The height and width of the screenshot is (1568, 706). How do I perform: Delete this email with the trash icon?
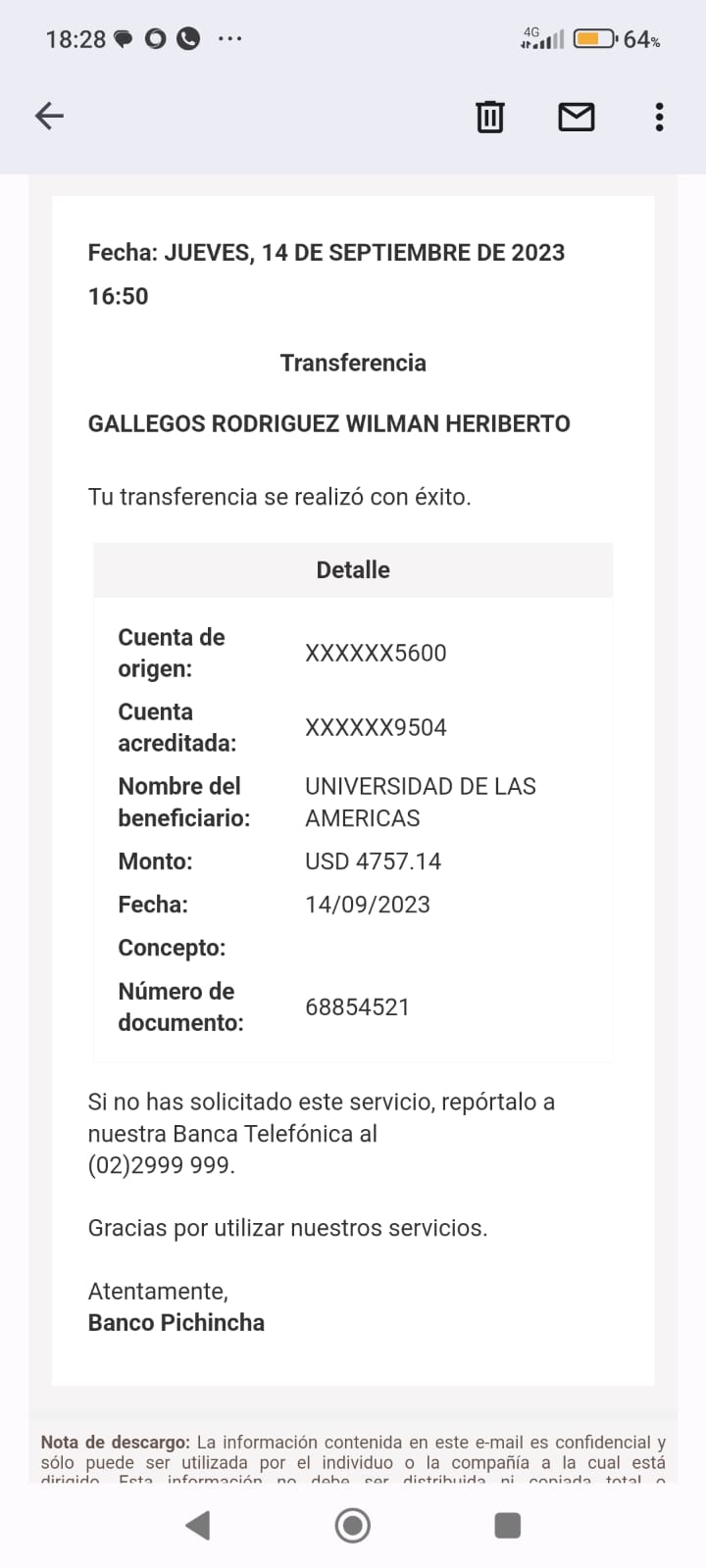[x=489, y=117]
